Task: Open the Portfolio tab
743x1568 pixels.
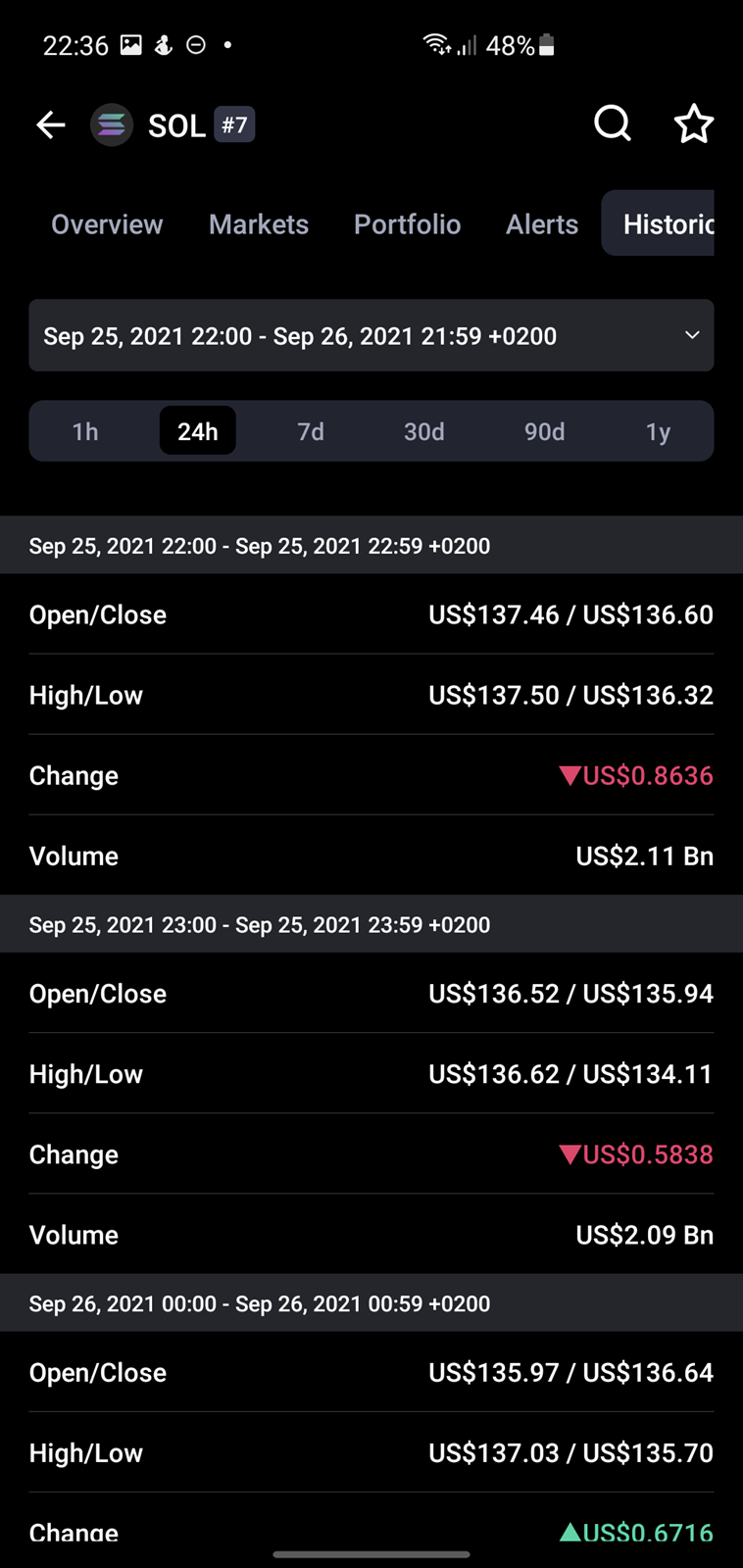Action: tap(408, 224)
